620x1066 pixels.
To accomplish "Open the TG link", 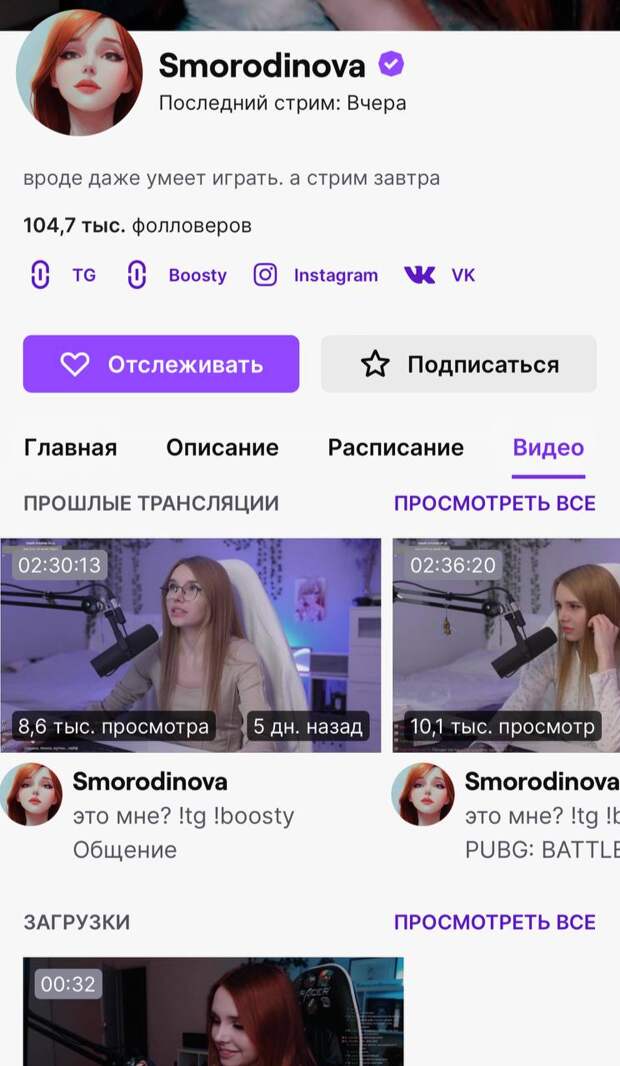I will [62, 275].
